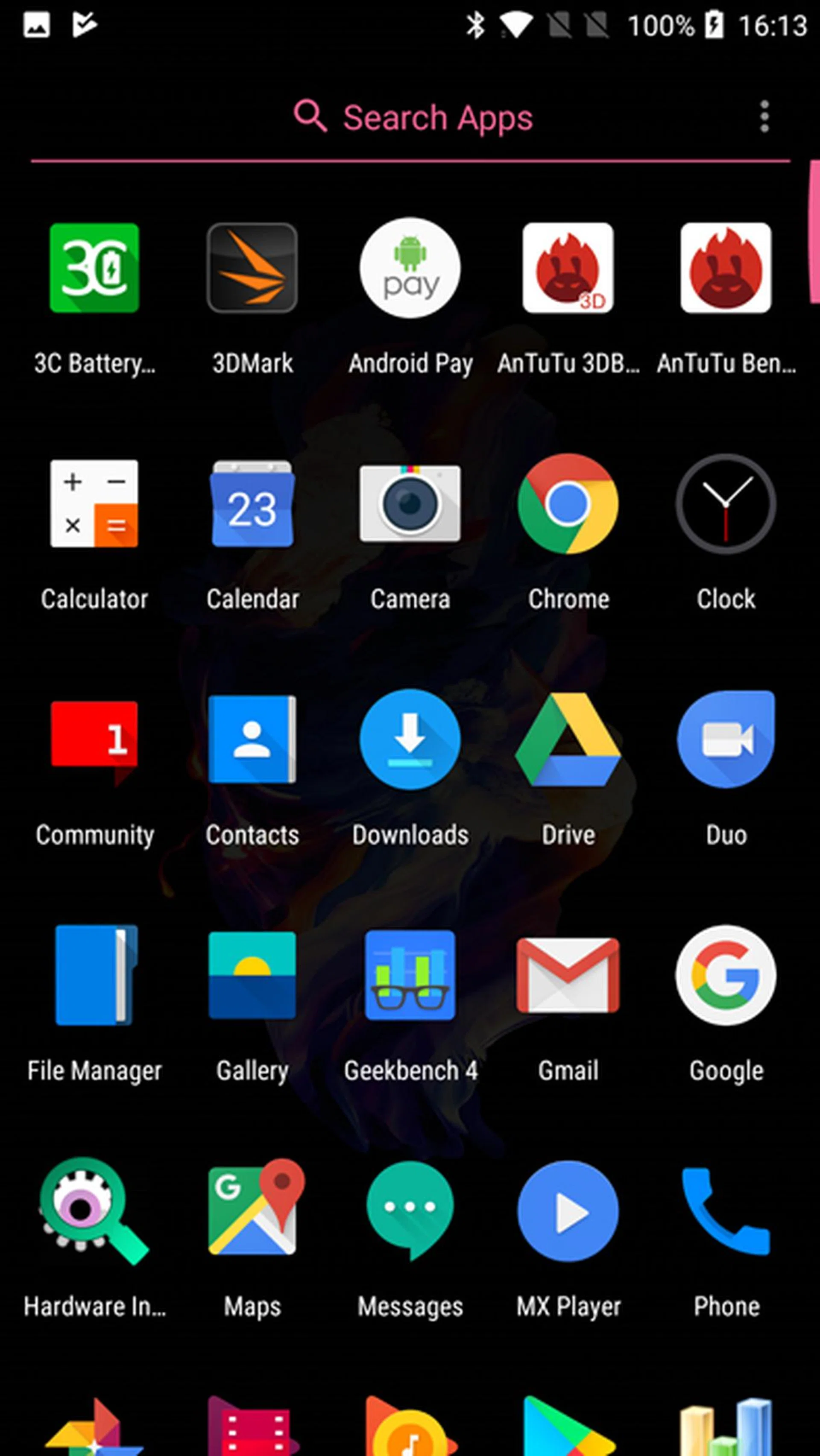
Task: Open Contacts
Action: click(x=252, y=739)
